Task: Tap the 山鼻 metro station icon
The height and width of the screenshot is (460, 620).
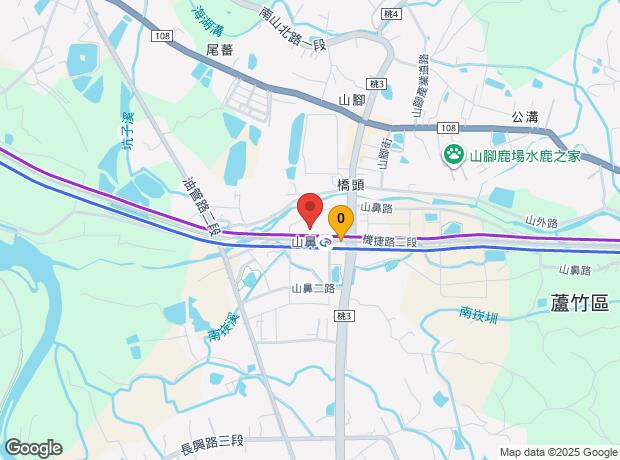Action: (325, 243)
